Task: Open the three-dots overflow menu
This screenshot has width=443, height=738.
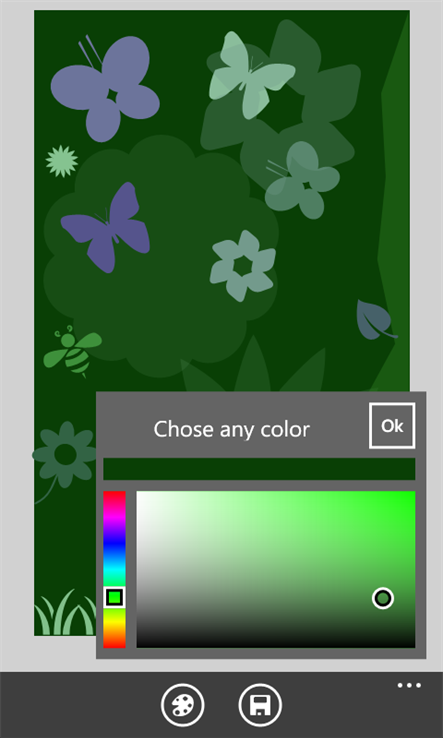Action: (409, 685)
